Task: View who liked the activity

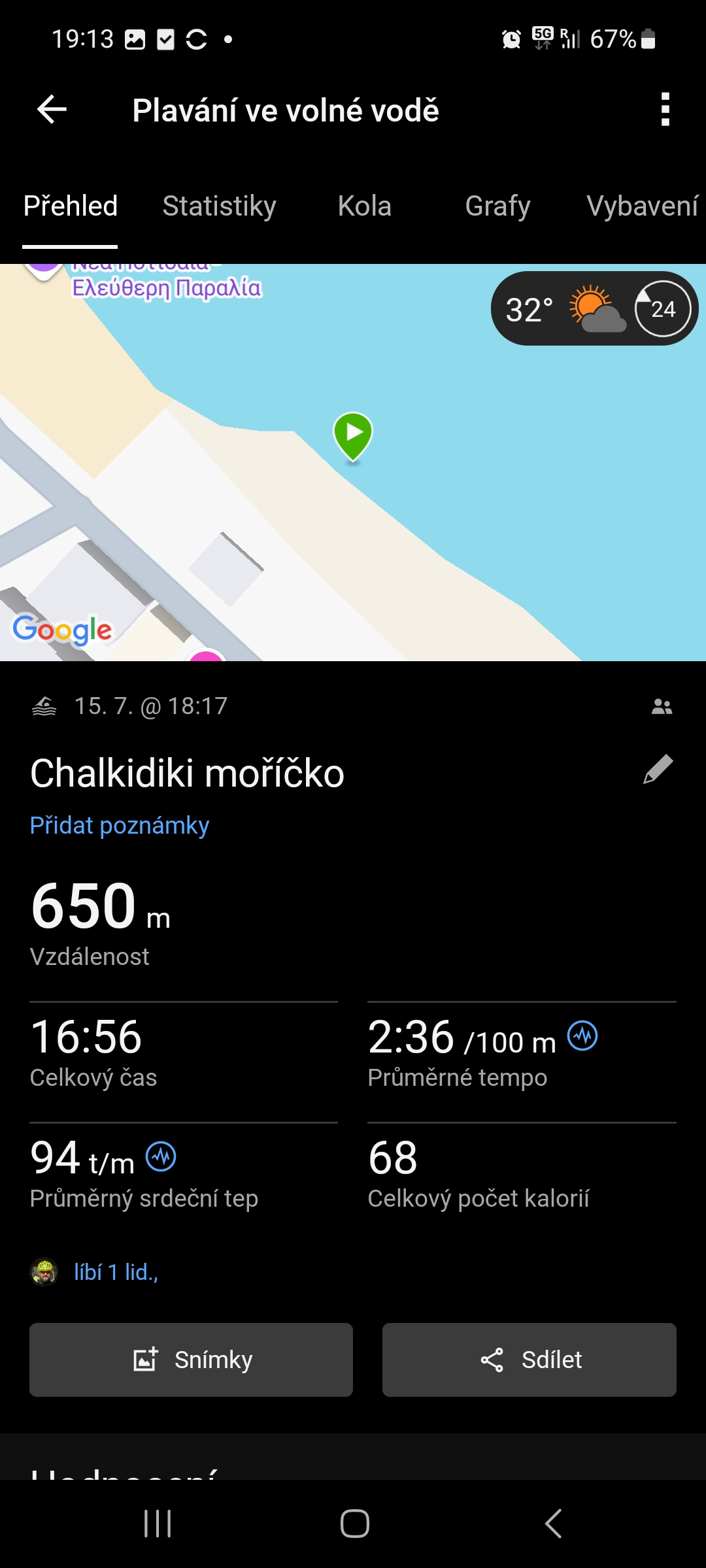Action: (116, 1272)
